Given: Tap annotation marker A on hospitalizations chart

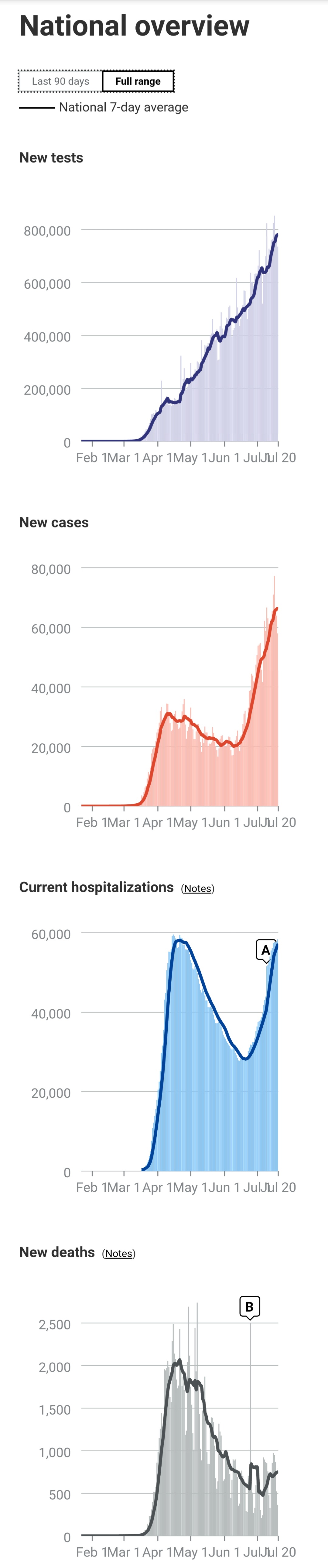Looking at the screenshot, I should pos(265,949).
